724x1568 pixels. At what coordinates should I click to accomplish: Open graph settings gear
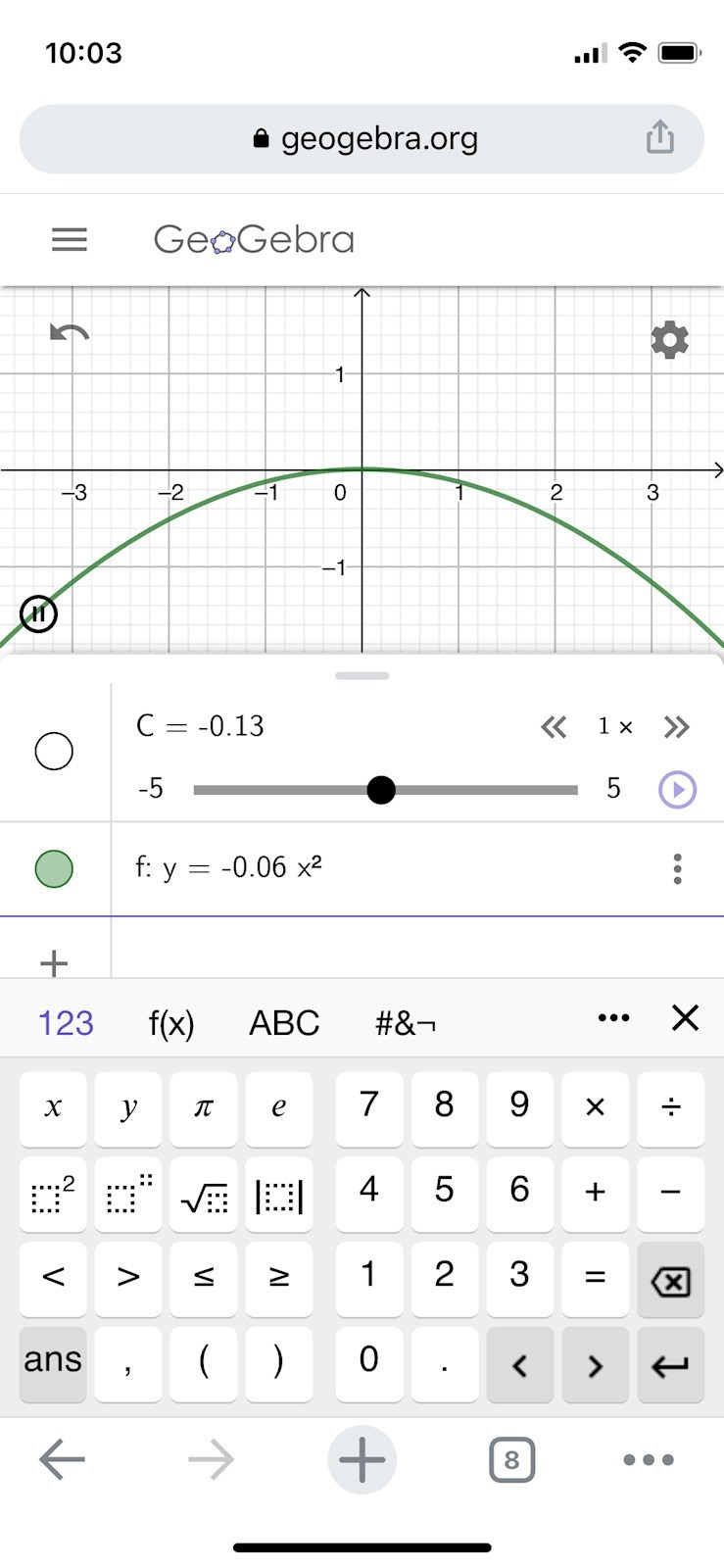pos(669,340)
